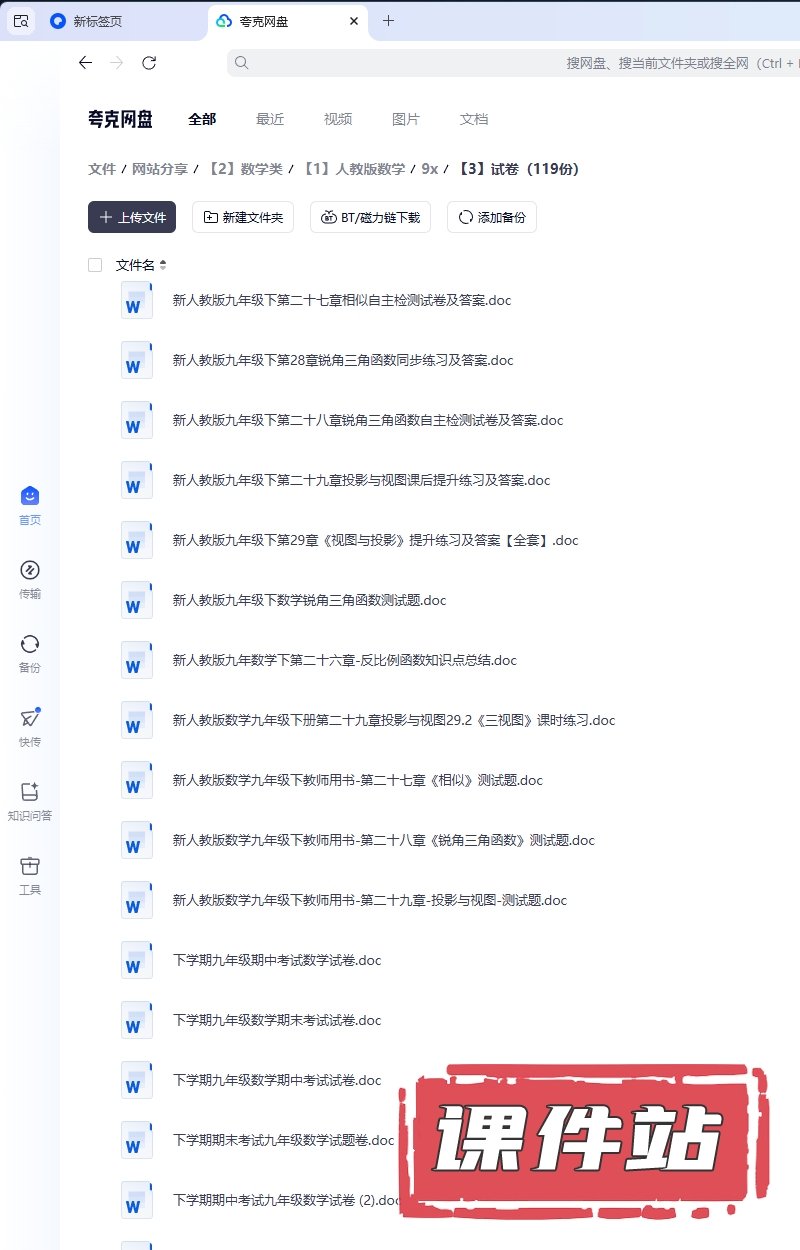Create a folder with 新建文件夹

click(x=243, y=217)
